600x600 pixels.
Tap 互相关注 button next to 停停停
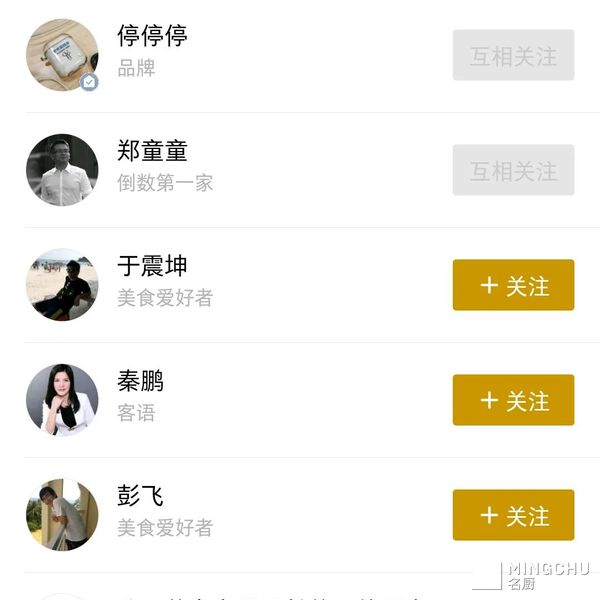pyautogui.click(x=513, y=56)
